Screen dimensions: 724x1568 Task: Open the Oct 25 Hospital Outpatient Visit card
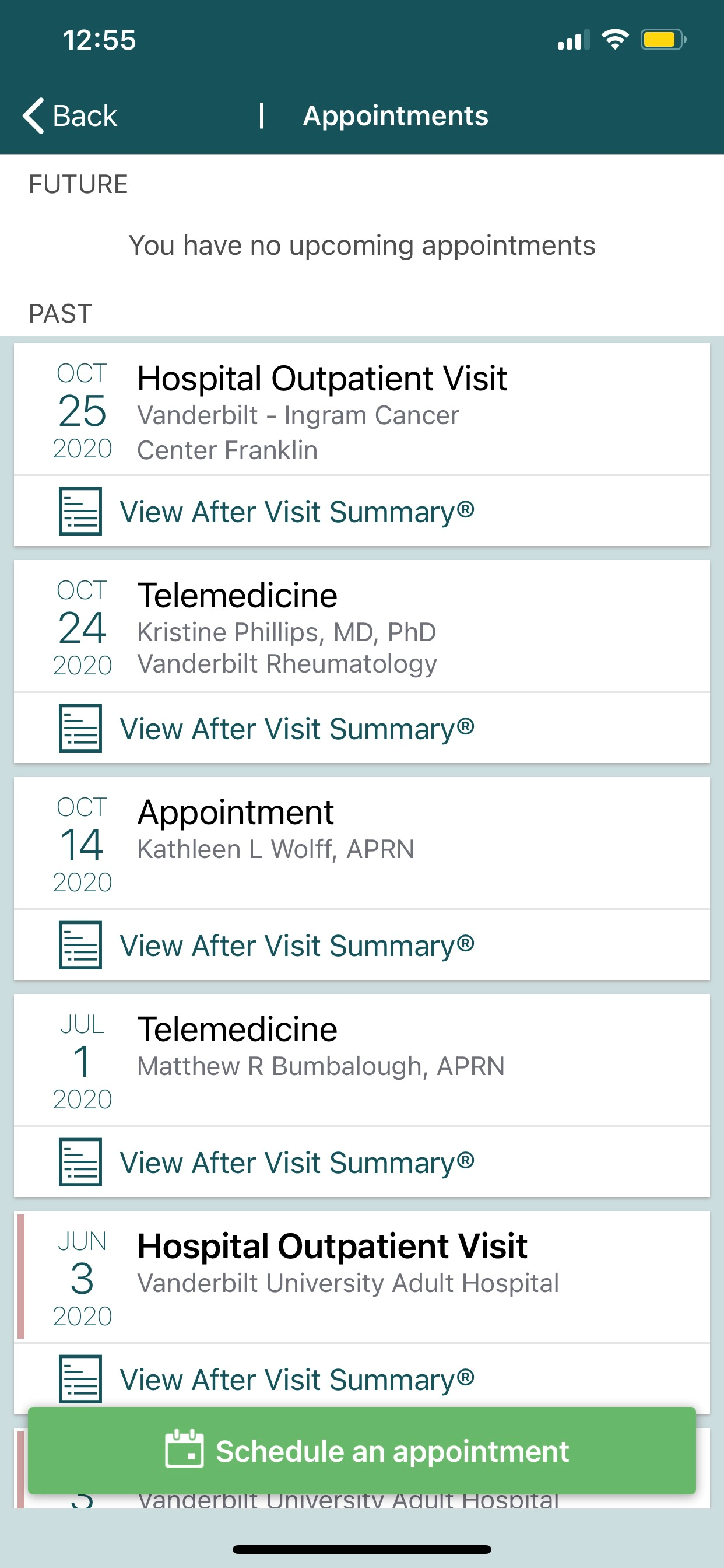click(362, 409)
